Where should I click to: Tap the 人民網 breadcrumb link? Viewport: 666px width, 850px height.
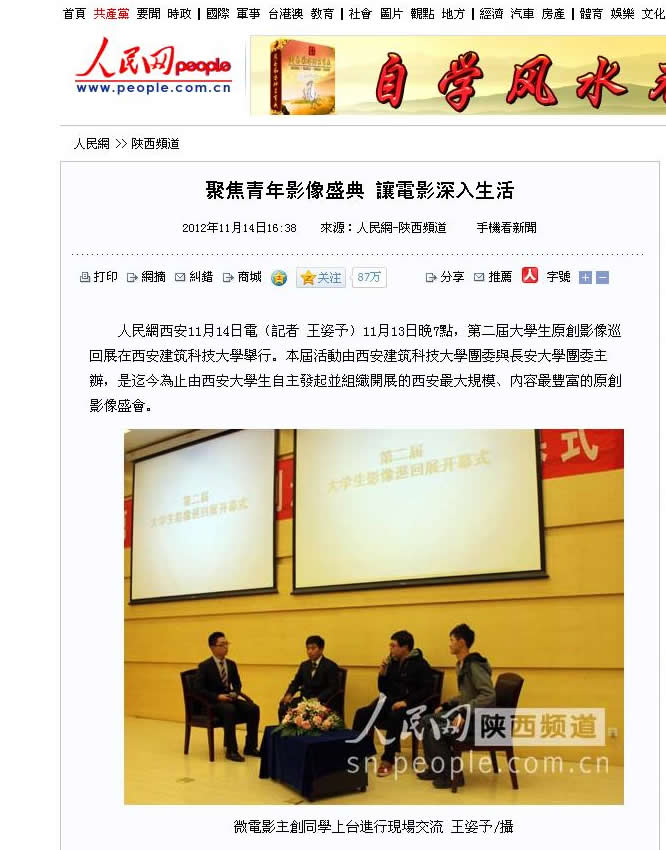tap(91, 144)
